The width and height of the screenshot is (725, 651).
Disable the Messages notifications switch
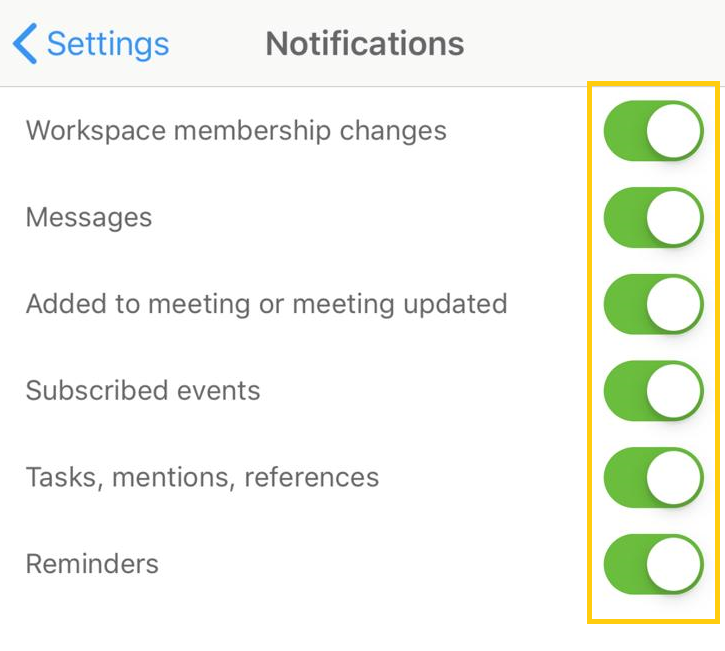click(653, 218)
